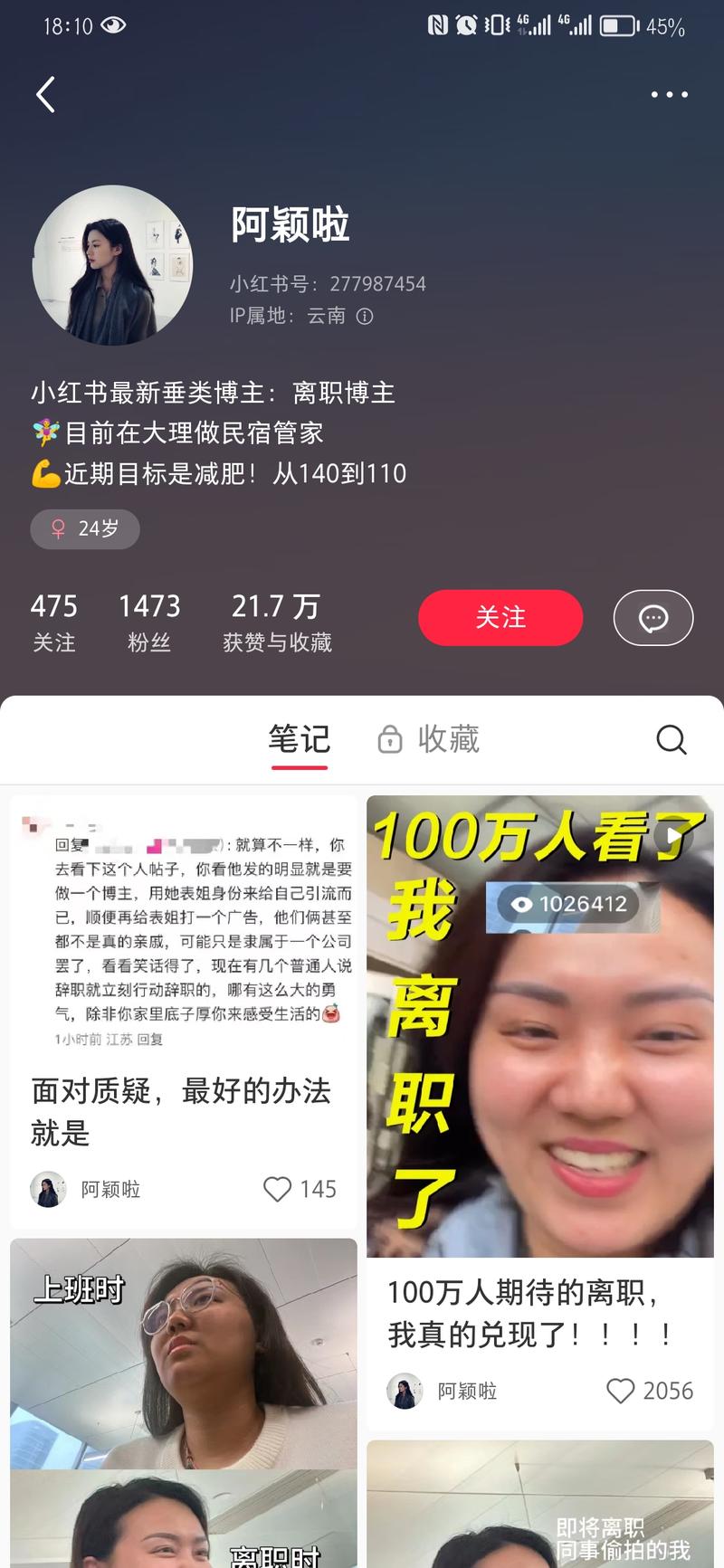This screenshot has width=724, height=1568.
Task: Open the three-dot more options menu
Action: (669, 94)
